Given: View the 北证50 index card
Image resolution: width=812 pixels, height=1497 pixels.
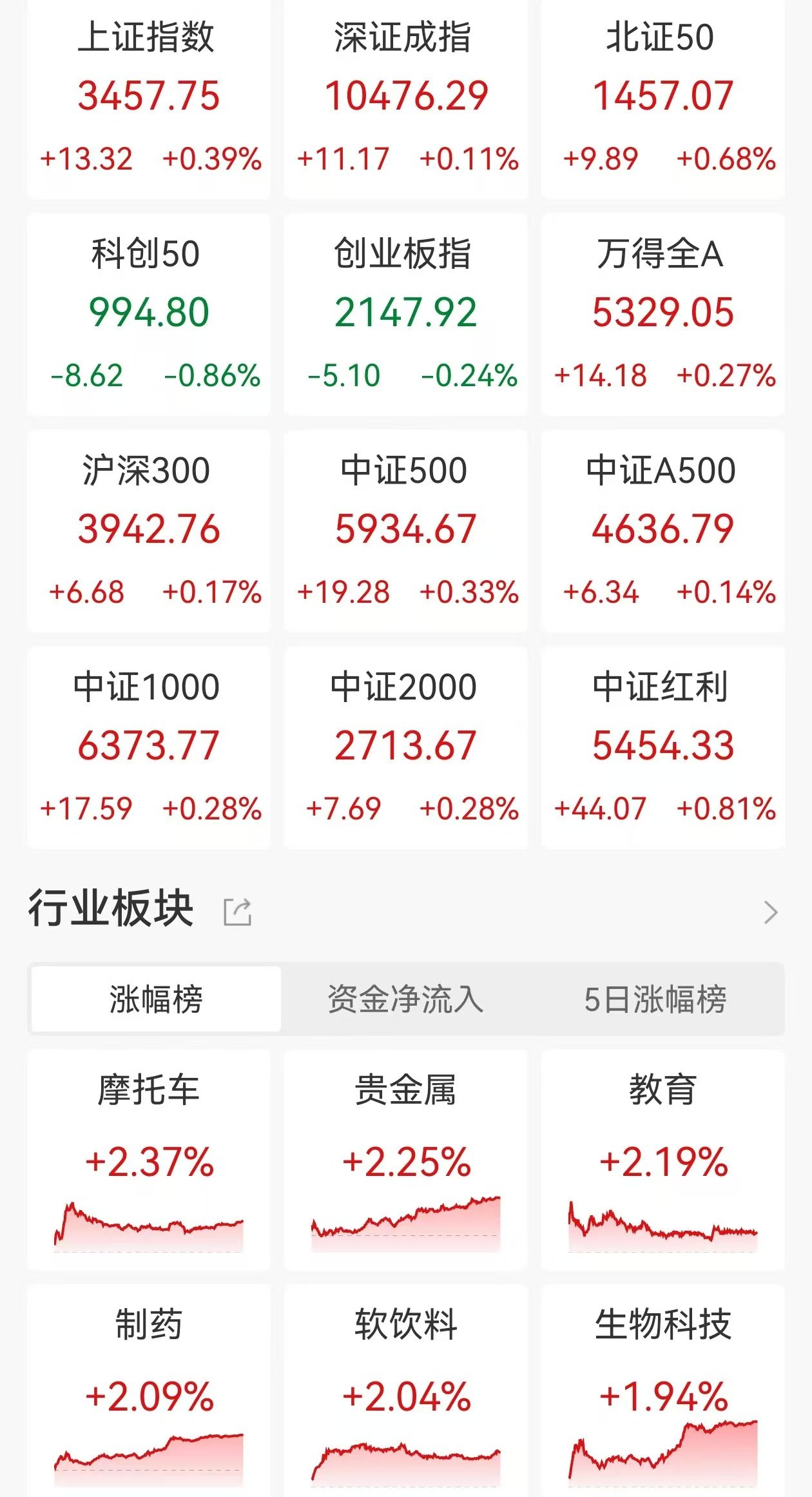Looking at the screenshot, I should [662, 99].
